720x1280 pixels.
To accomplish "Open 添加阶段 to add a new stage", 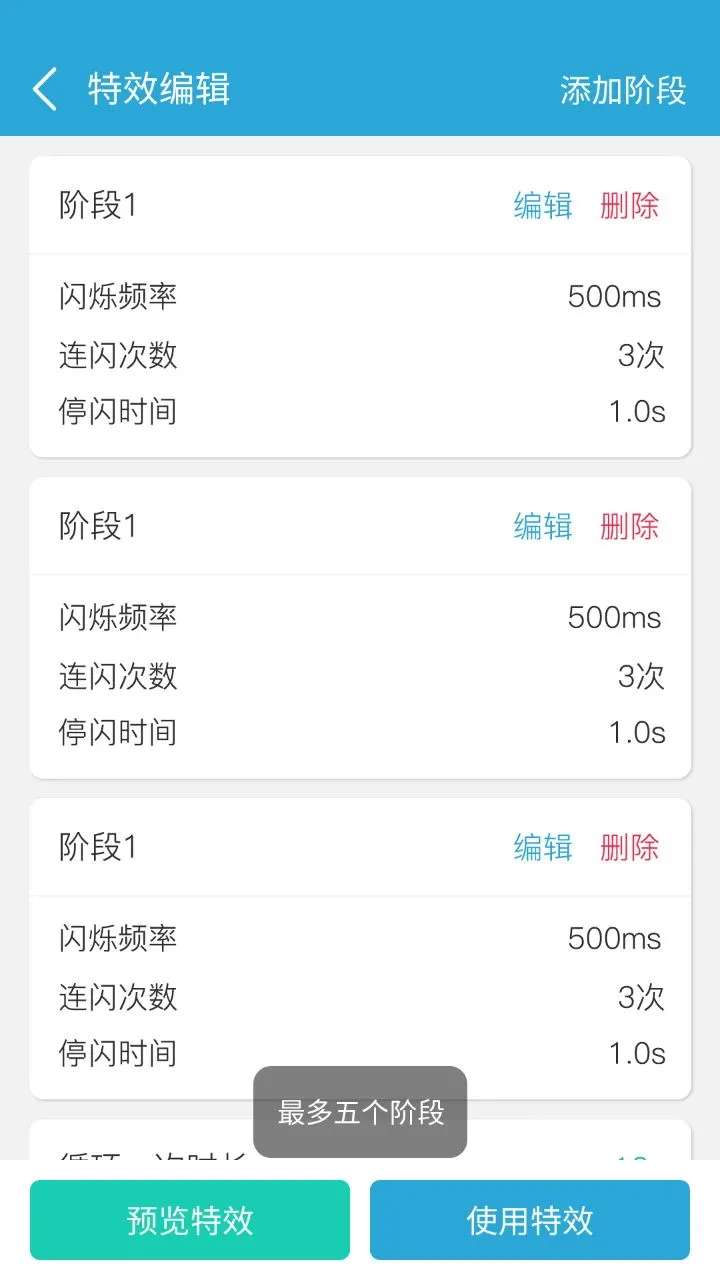I will [x=621, y=91].
